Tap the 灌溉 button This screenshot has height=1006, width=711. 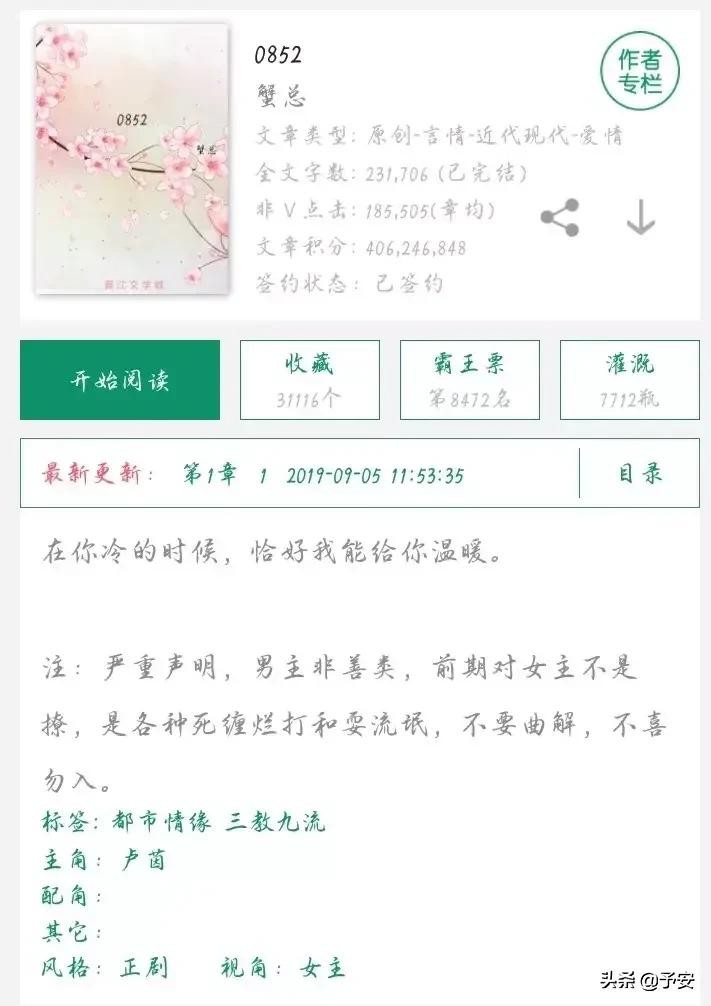pos(629,380)
